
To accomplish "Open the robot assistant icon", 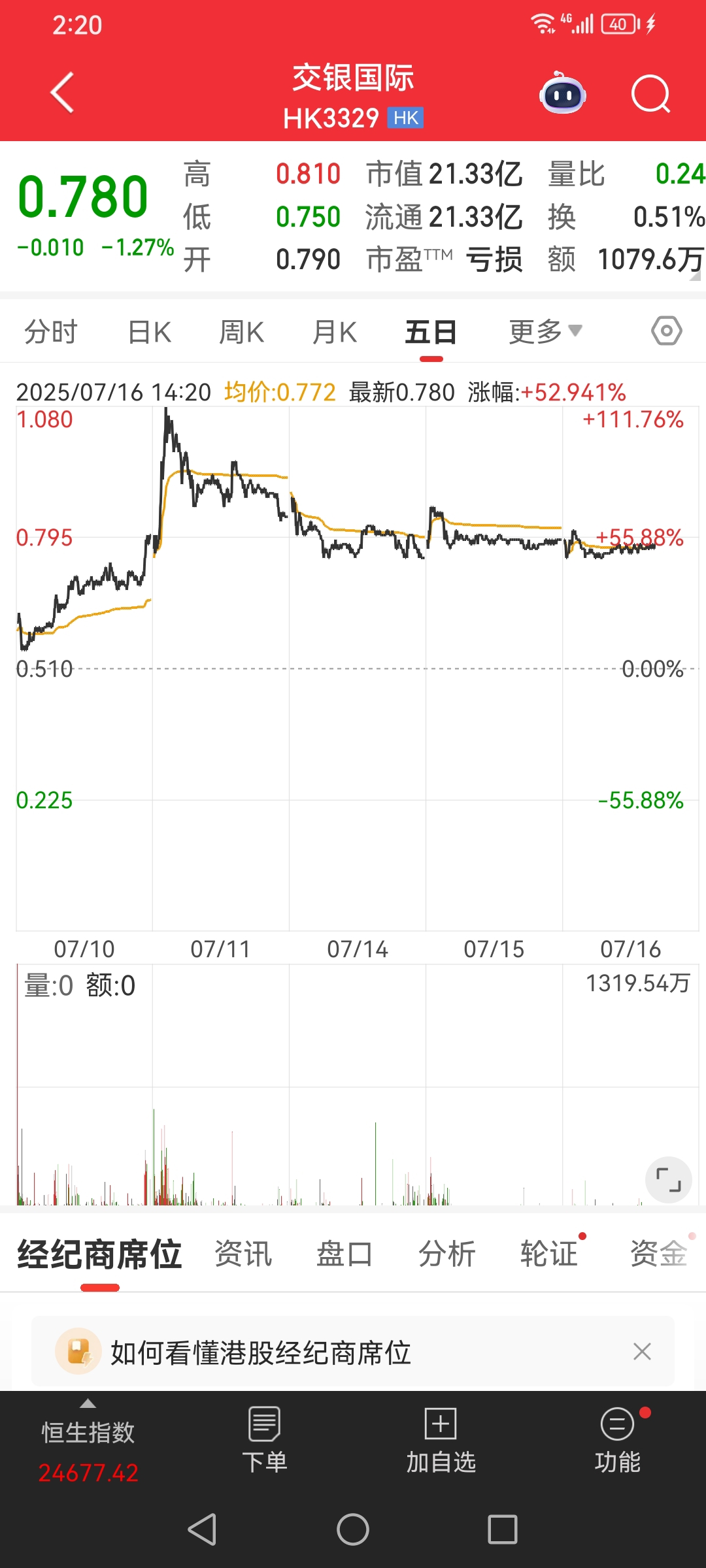I will 562,93.
